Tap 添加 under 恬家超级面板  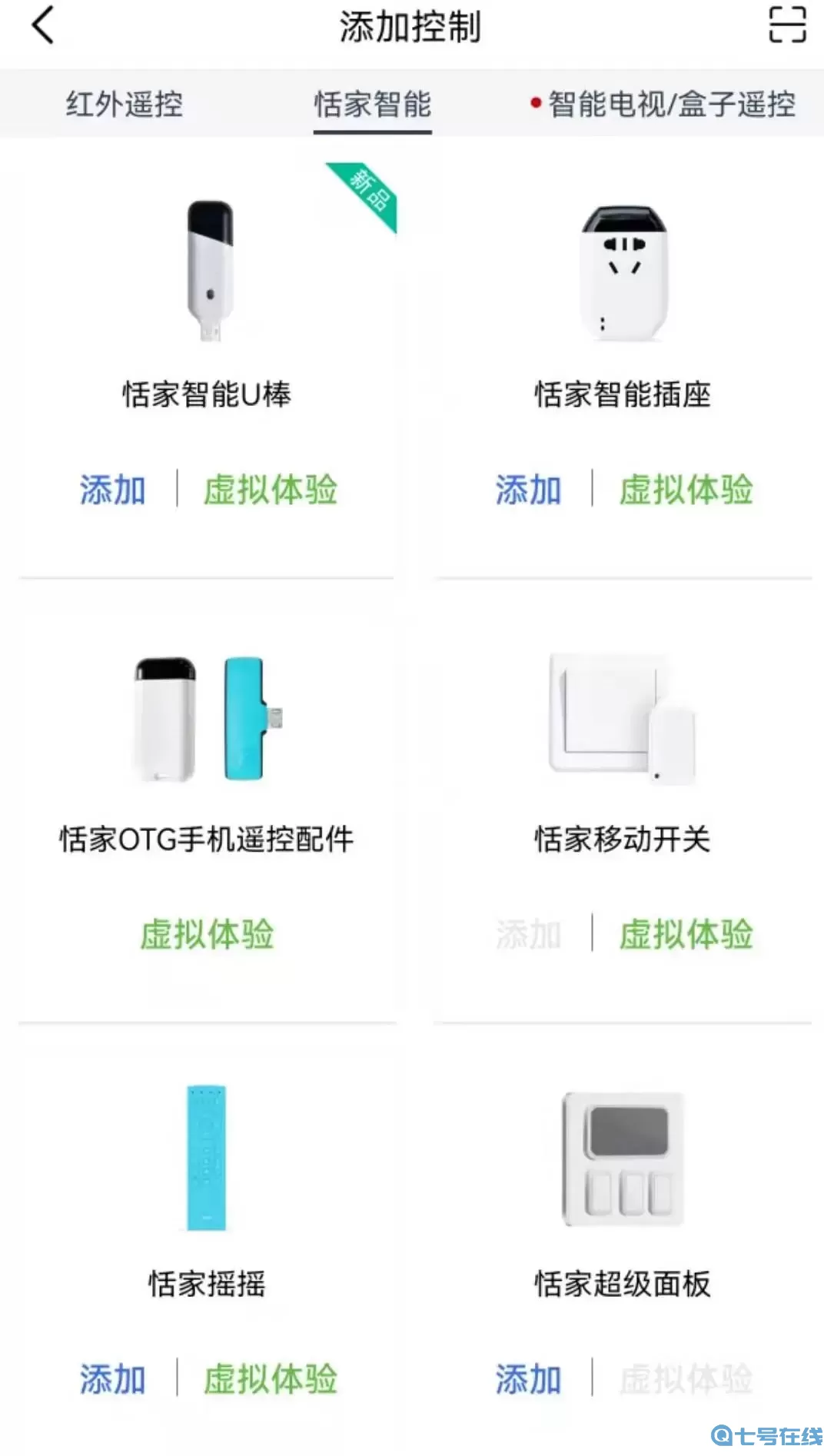[528, 1377]
